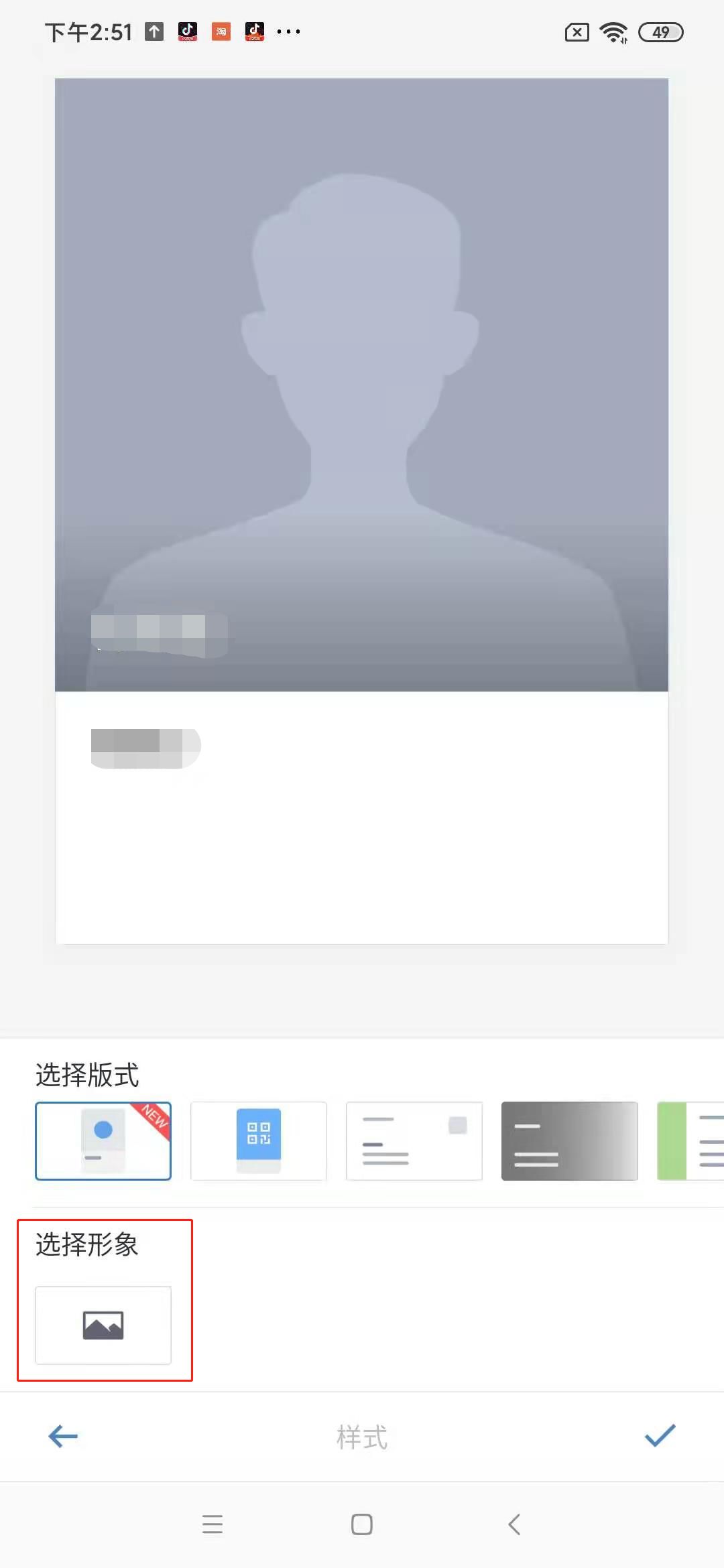The image size is (724, 1568).
Task: Open image picker under 选择形象
Action: [x=103, y=1325]
